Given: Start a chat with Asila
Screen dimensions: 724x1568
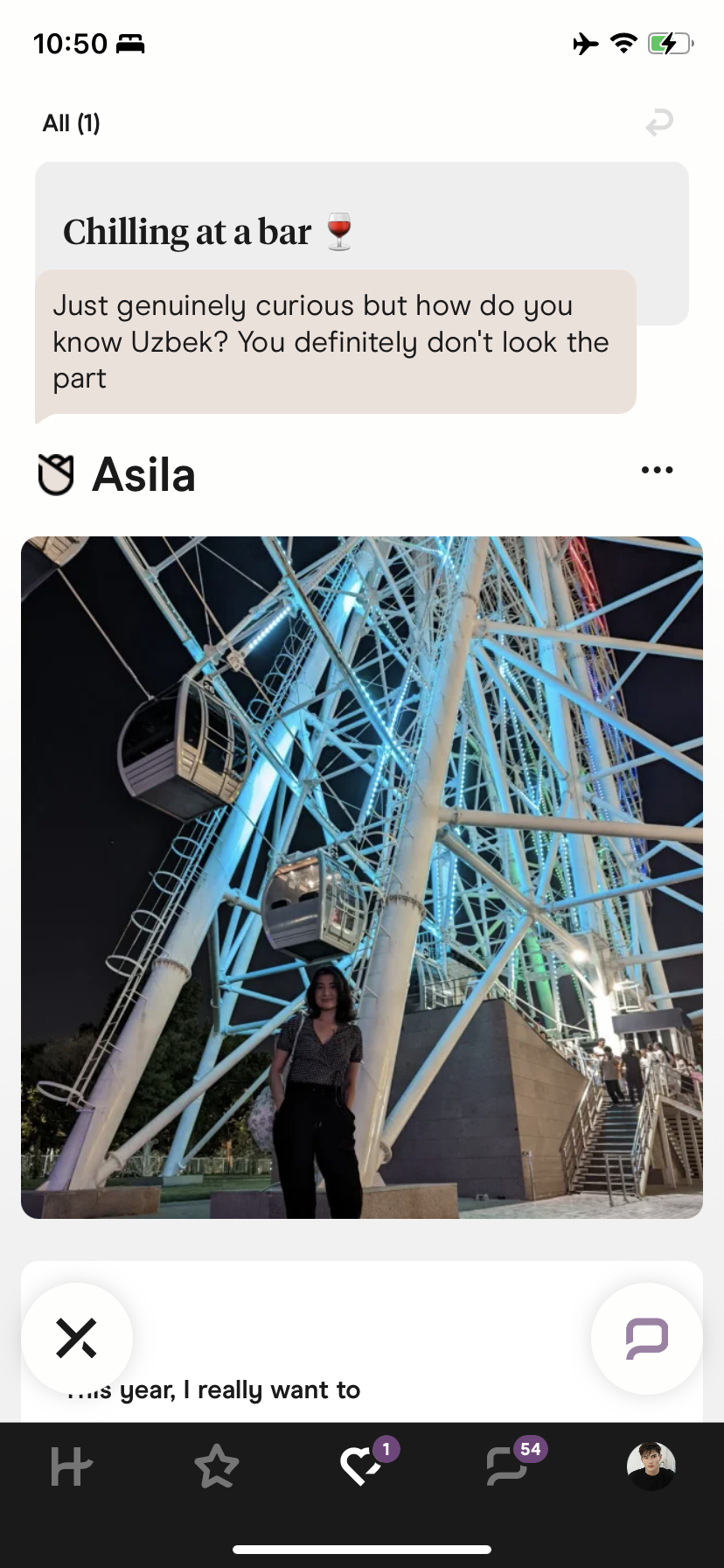Looking at the screenshot, I should pos(647,1338).
